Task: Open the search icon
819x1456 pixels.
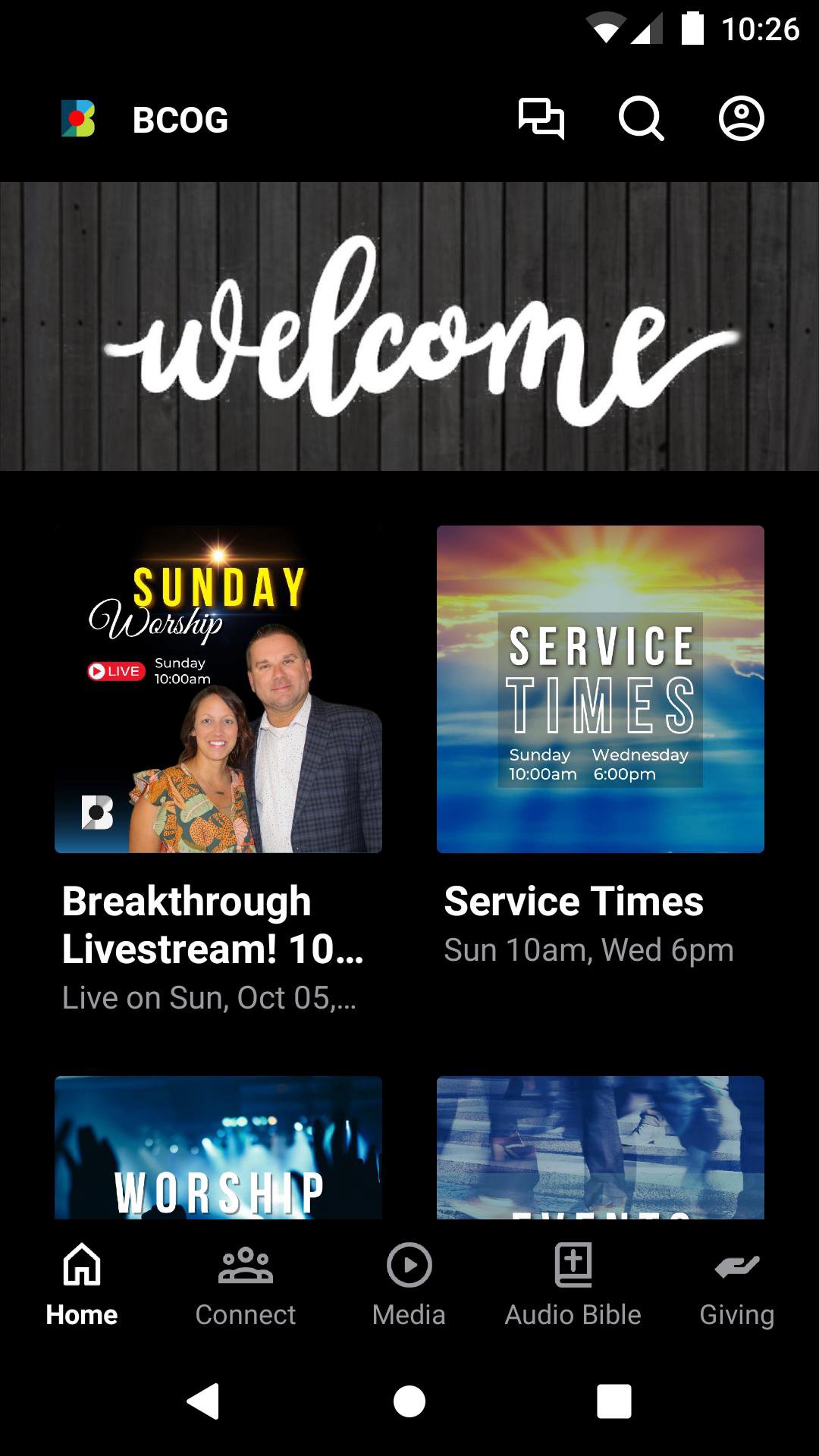Action: point(641,119)
